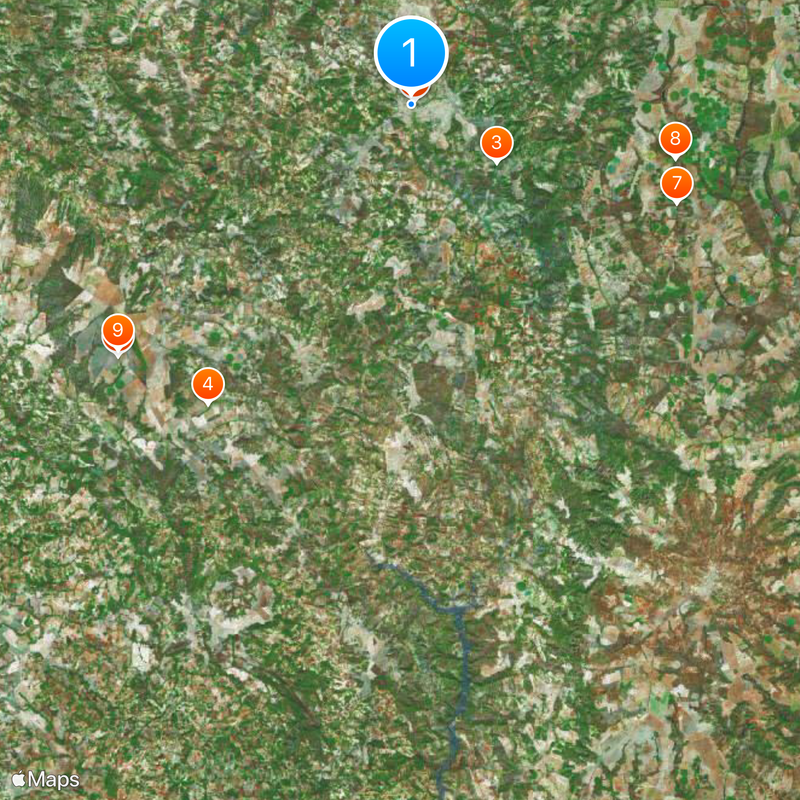This screenshot has width=800, height=800.
Task: Open map pin number 3
Action: click(496, 143)
